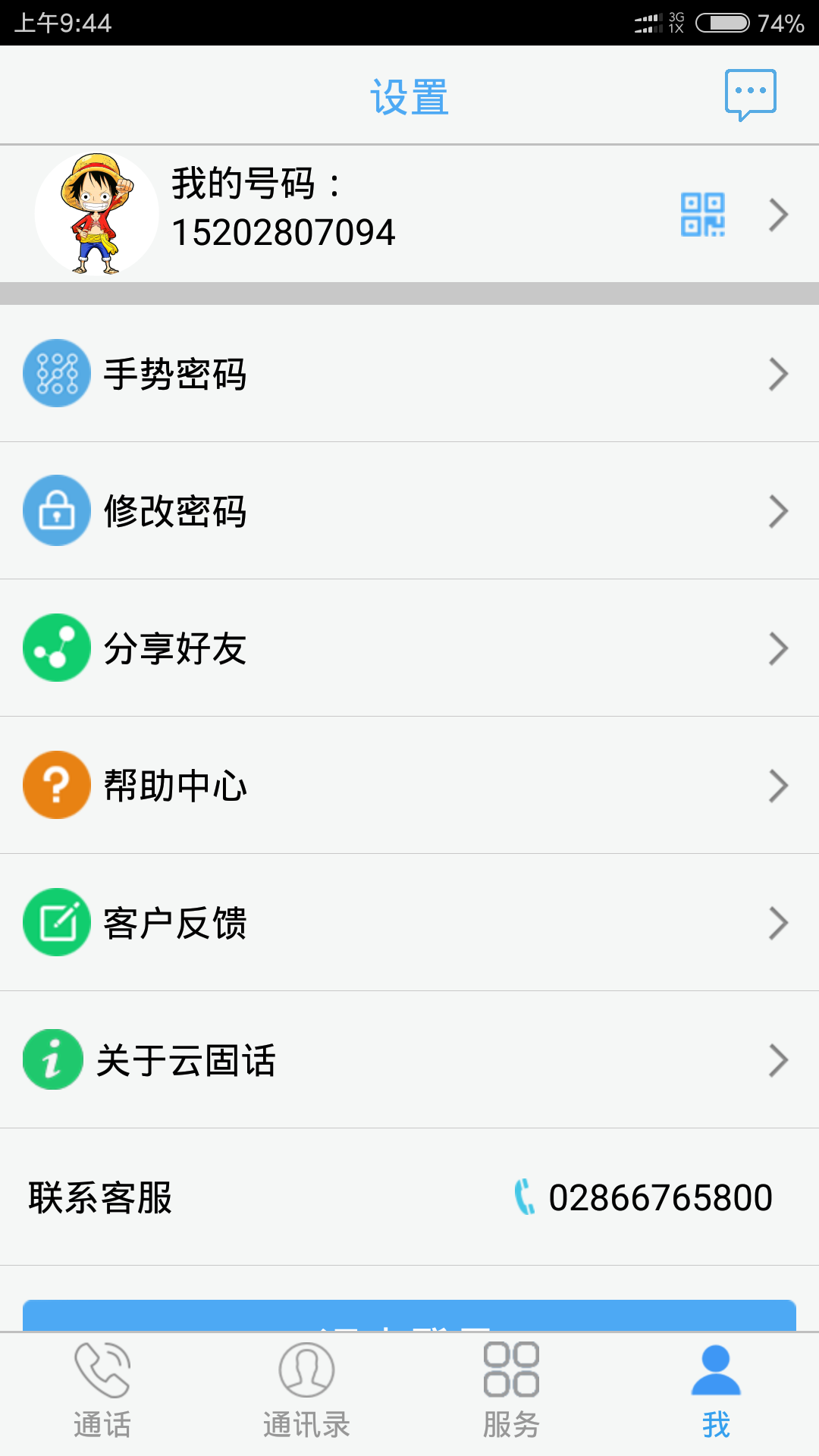Click the blue phone icon near customer service number
The image size is (819, 1456).
526,1196
